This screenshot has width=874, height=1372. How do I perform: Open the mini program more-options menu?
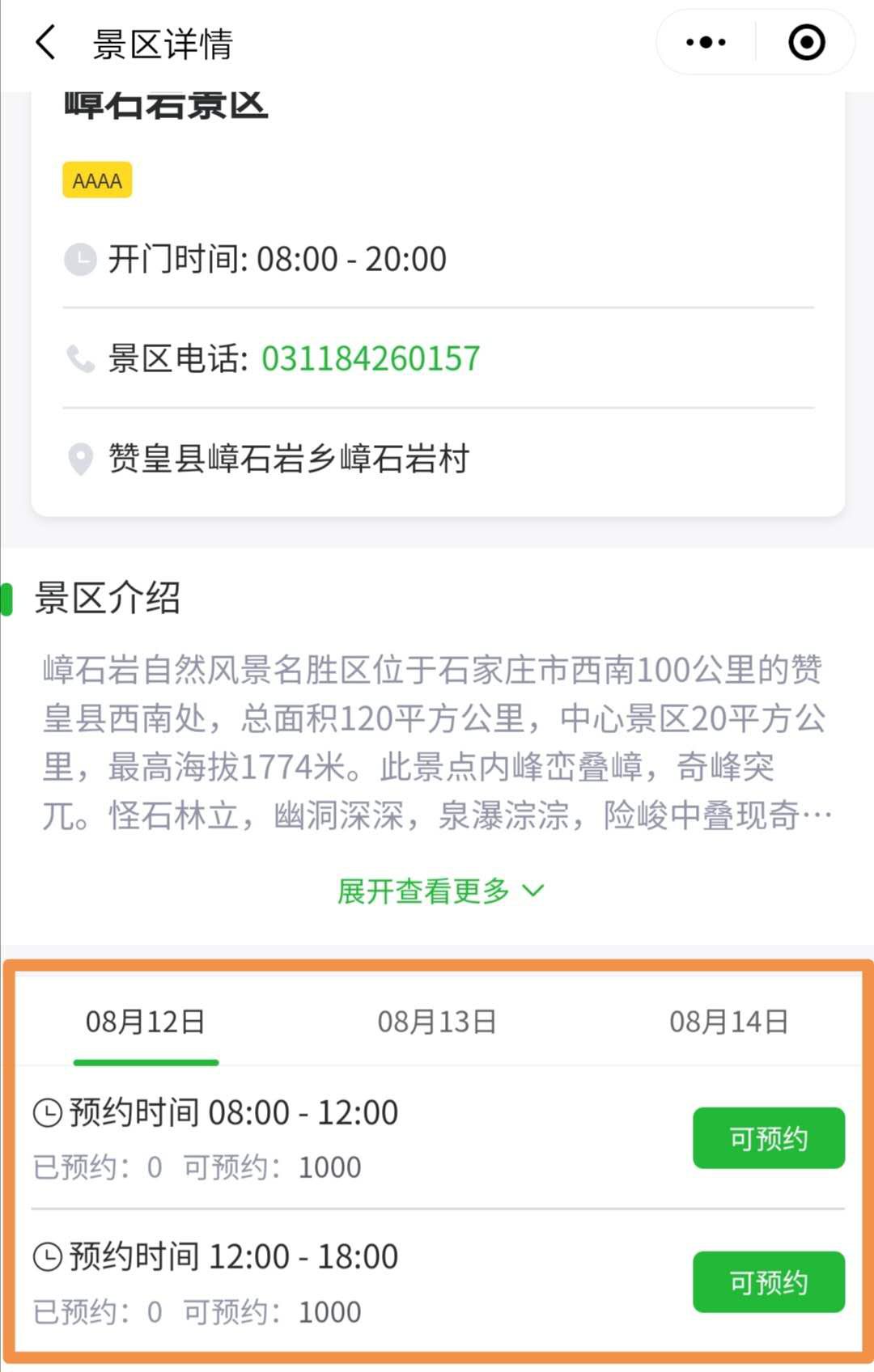[x=706, y=42]
